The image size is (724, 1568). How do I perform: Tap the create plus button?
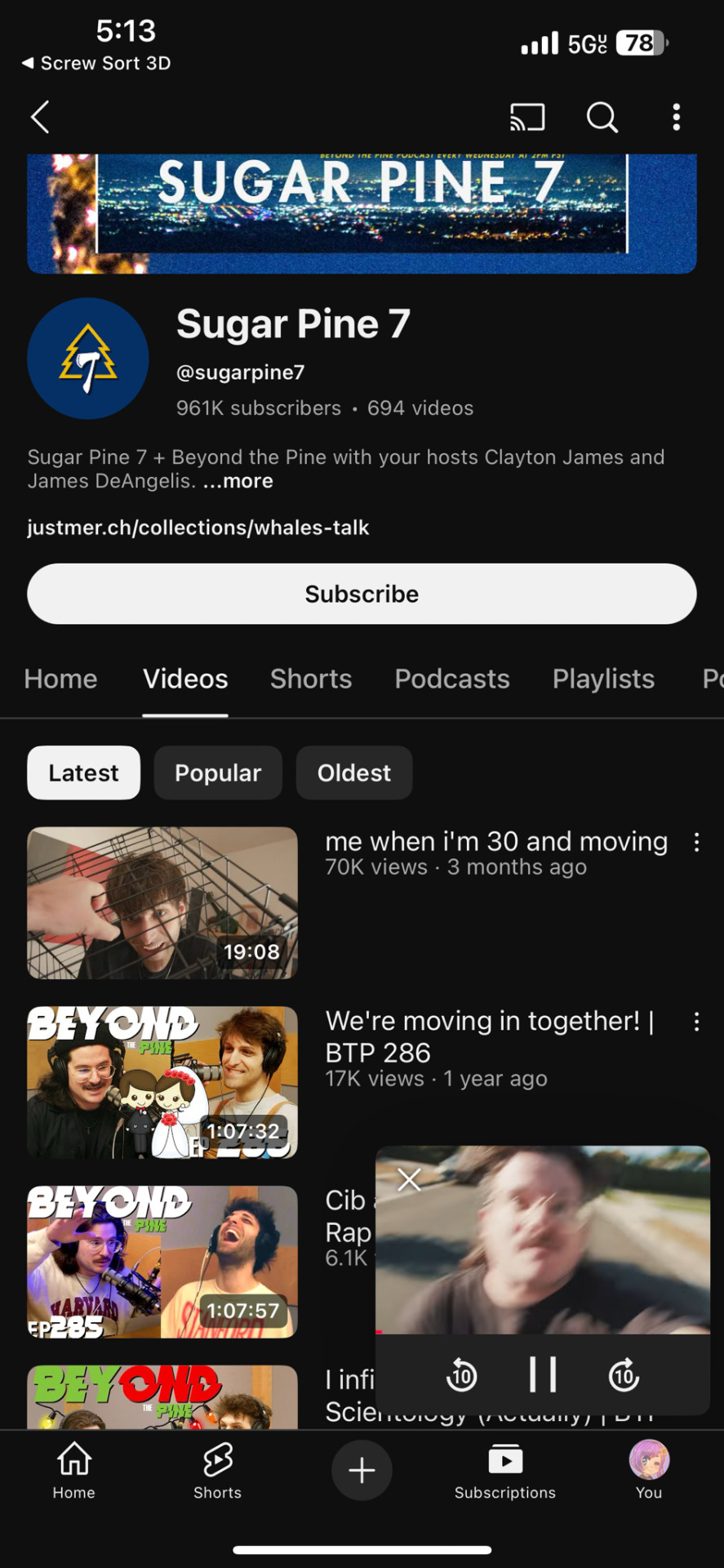[362, 1470]
